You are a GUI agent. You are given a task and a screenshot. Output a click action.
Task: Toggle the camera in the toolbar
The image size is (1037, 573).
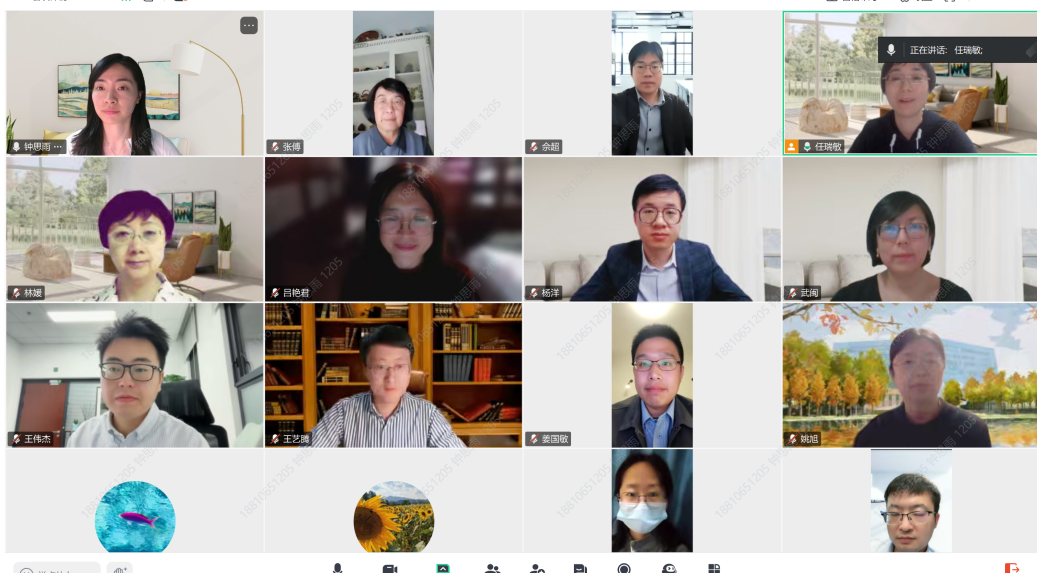[390, 568]
